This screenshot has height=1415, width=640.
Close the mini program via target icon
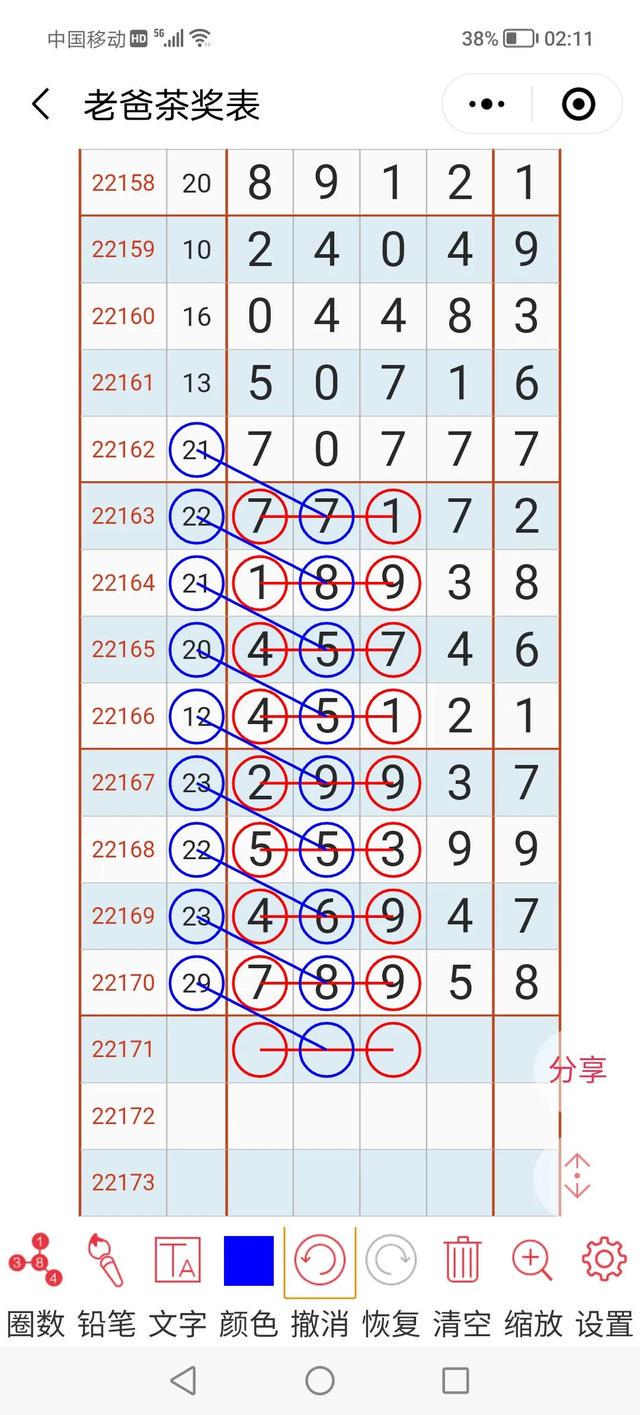point(578,104)
